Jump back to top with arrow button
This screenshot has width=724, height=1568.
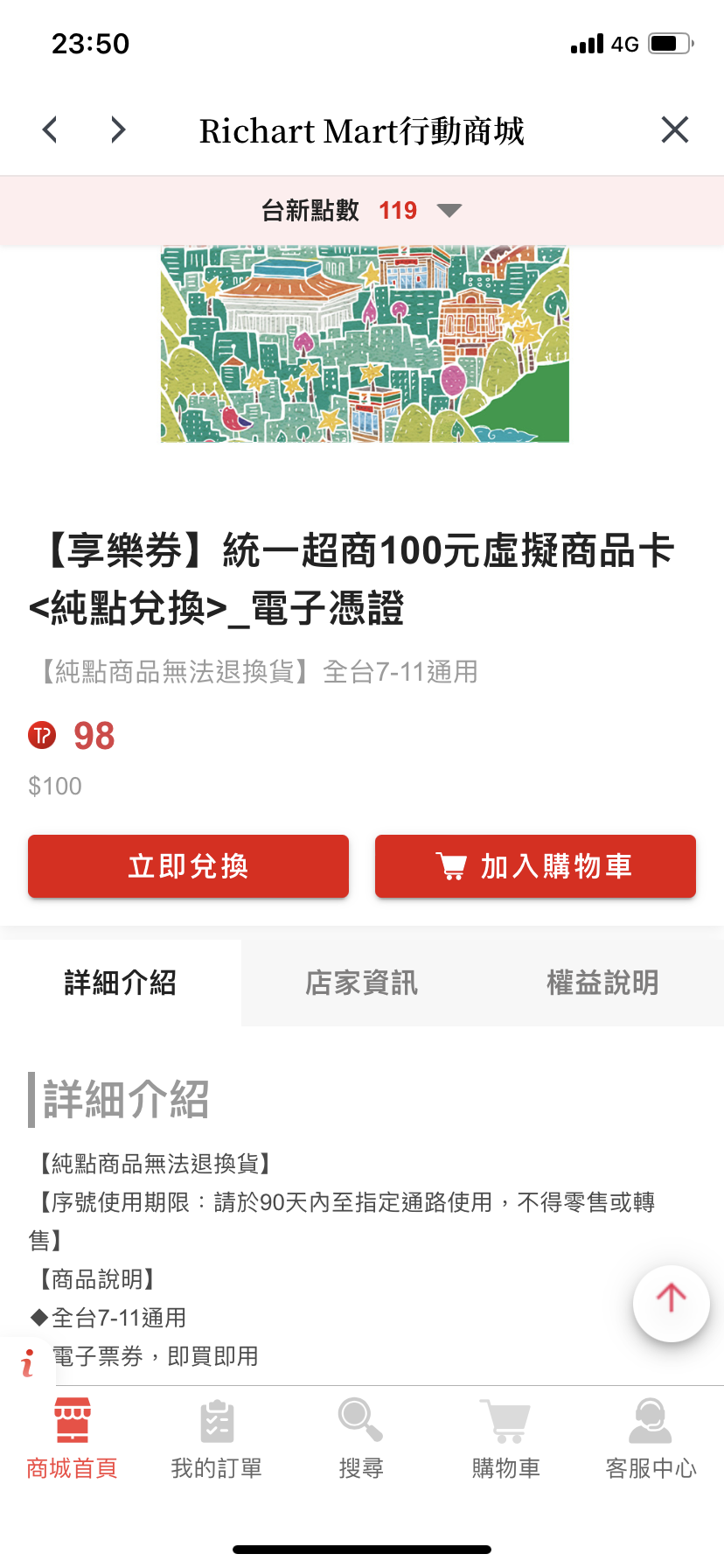pos(671,1303)
